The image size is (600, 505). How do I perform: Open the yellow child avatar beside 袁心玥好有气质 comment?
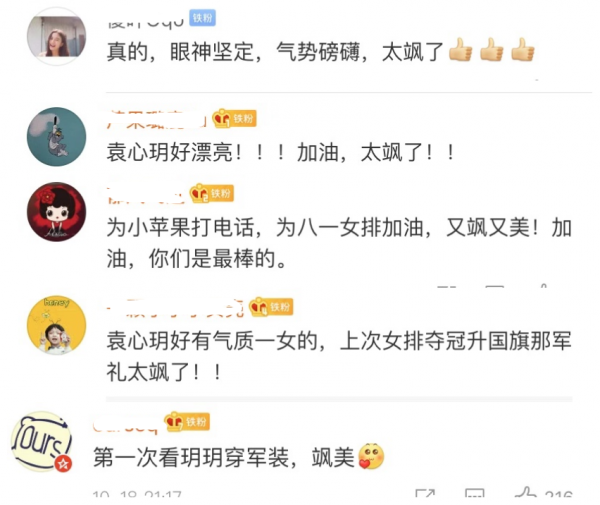[56, 324]
